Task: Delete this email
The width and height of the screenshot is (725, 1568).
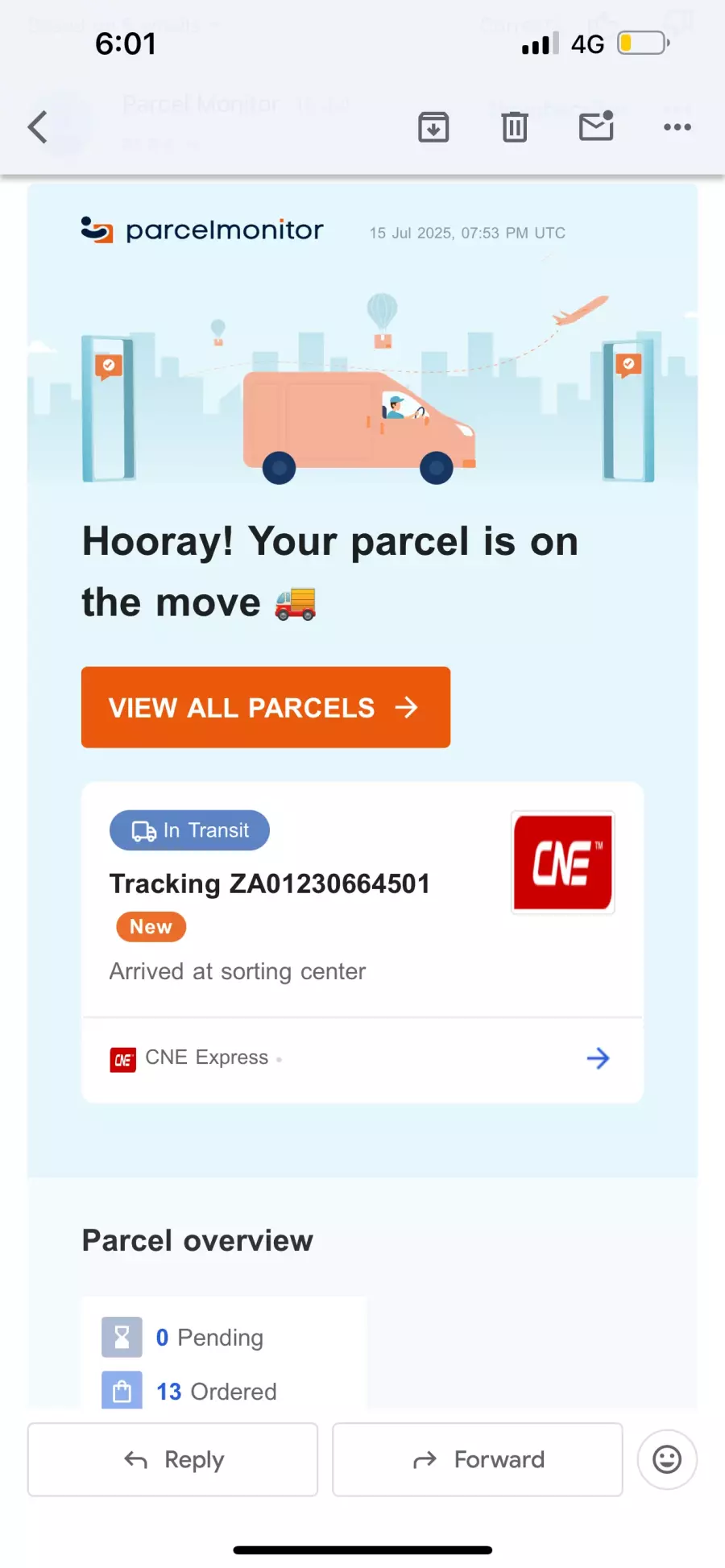Action: [515, 127]
